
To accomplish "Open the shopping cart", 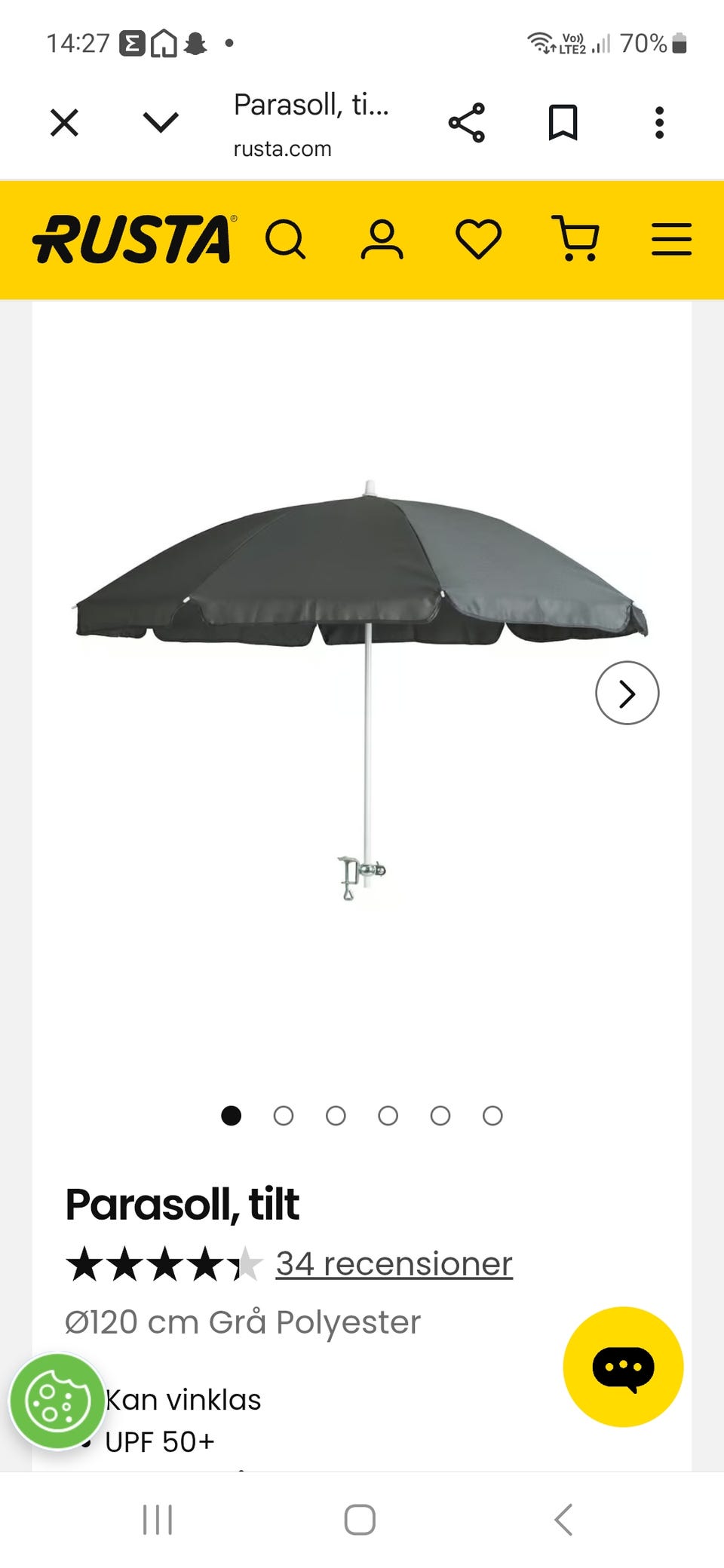I will tap(576, 240).
